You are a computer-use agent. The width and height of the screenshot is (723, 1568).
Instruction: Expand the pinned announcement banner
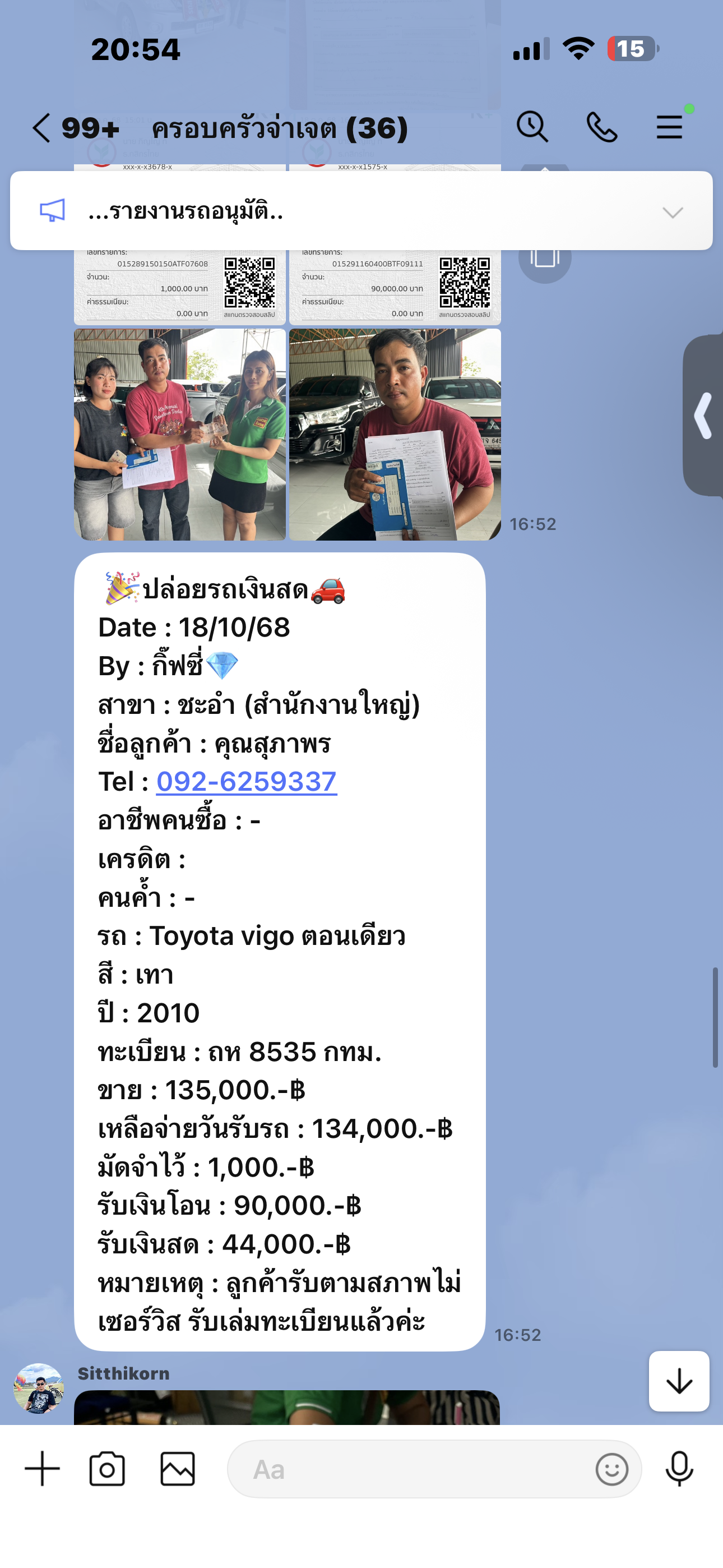[x=672, y=212]
